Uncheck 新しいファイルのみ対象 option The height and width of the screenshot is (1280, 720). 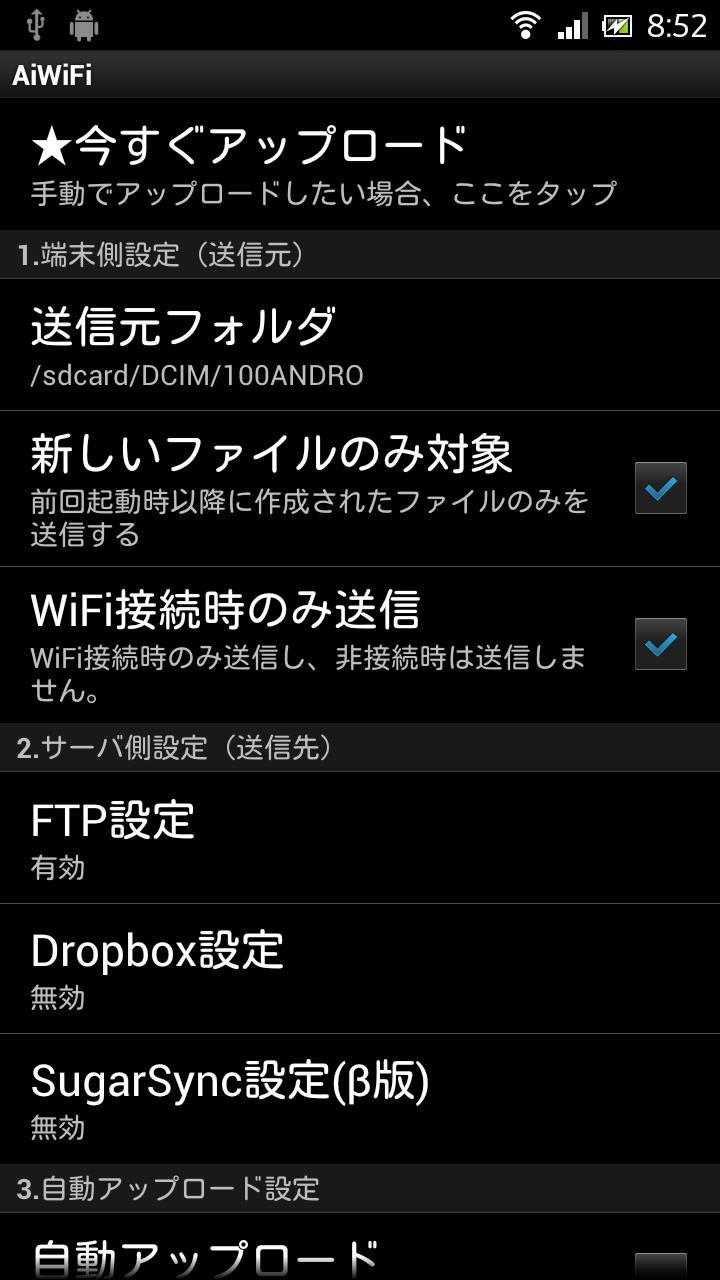point(660,488)
